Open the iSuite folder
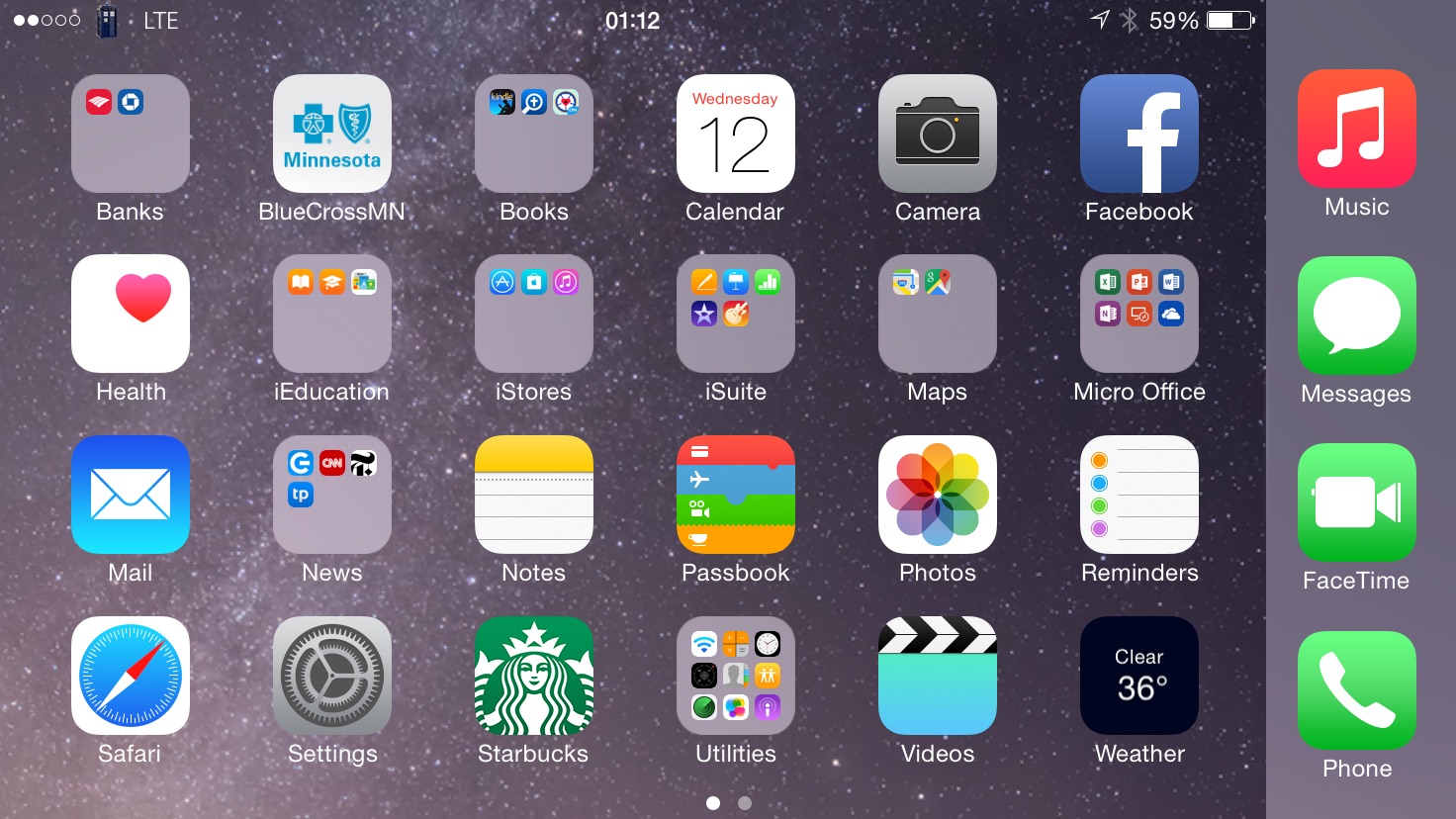The width and height of the screenshot is (1456, 819). [736, 314]
